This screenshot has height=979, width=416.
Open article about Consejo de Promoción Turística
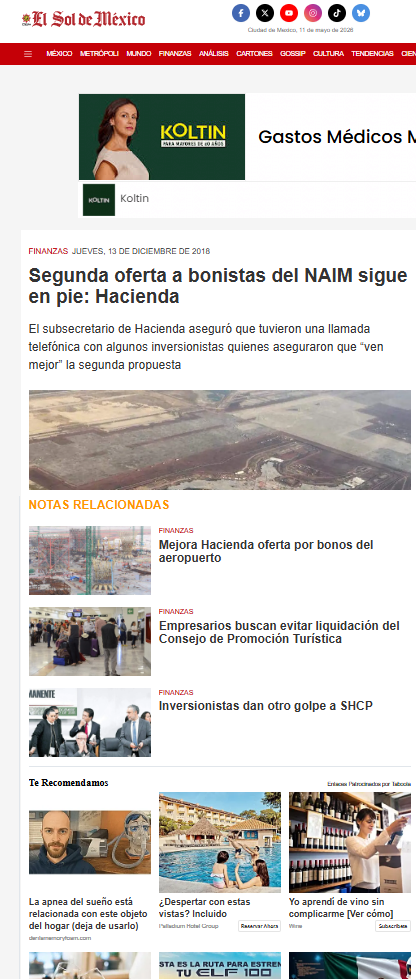279,632
